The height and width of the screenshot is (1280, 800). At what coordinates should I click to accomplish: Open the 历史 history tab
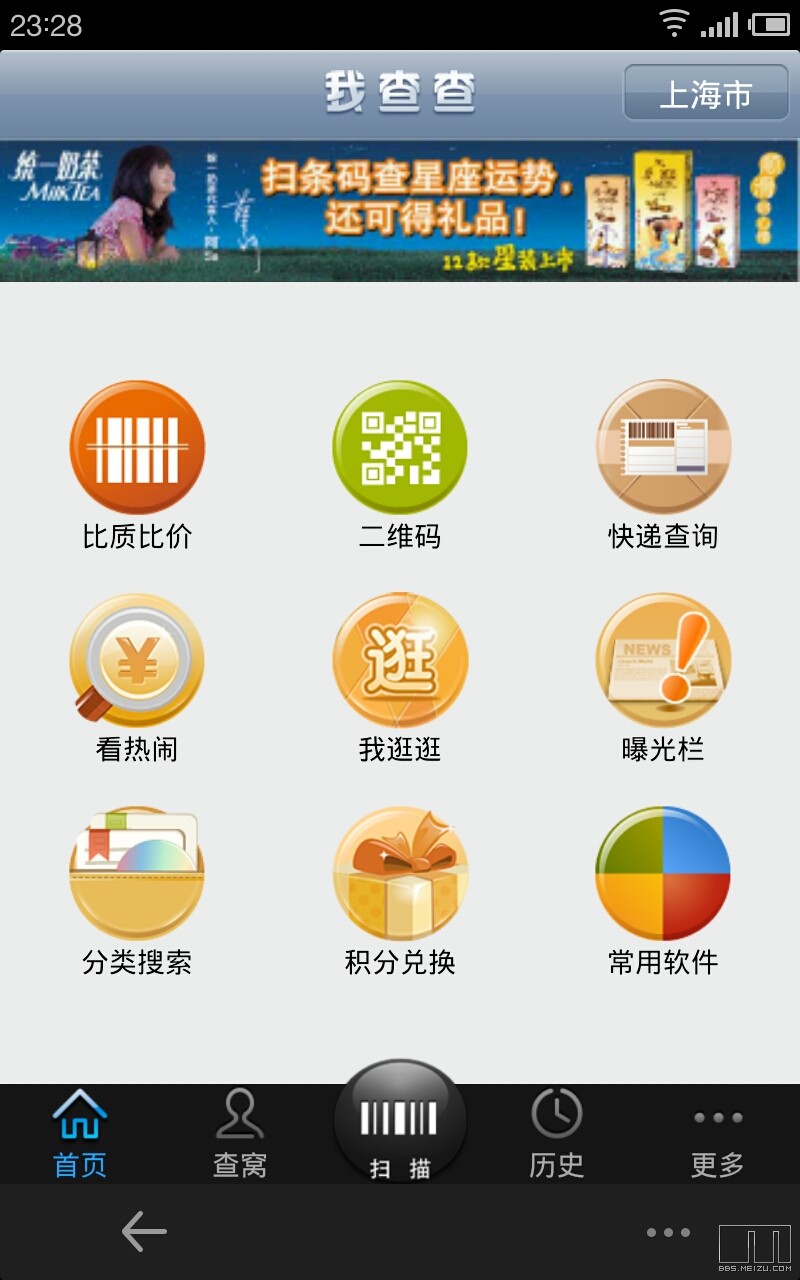click(x=557, y=1134)
